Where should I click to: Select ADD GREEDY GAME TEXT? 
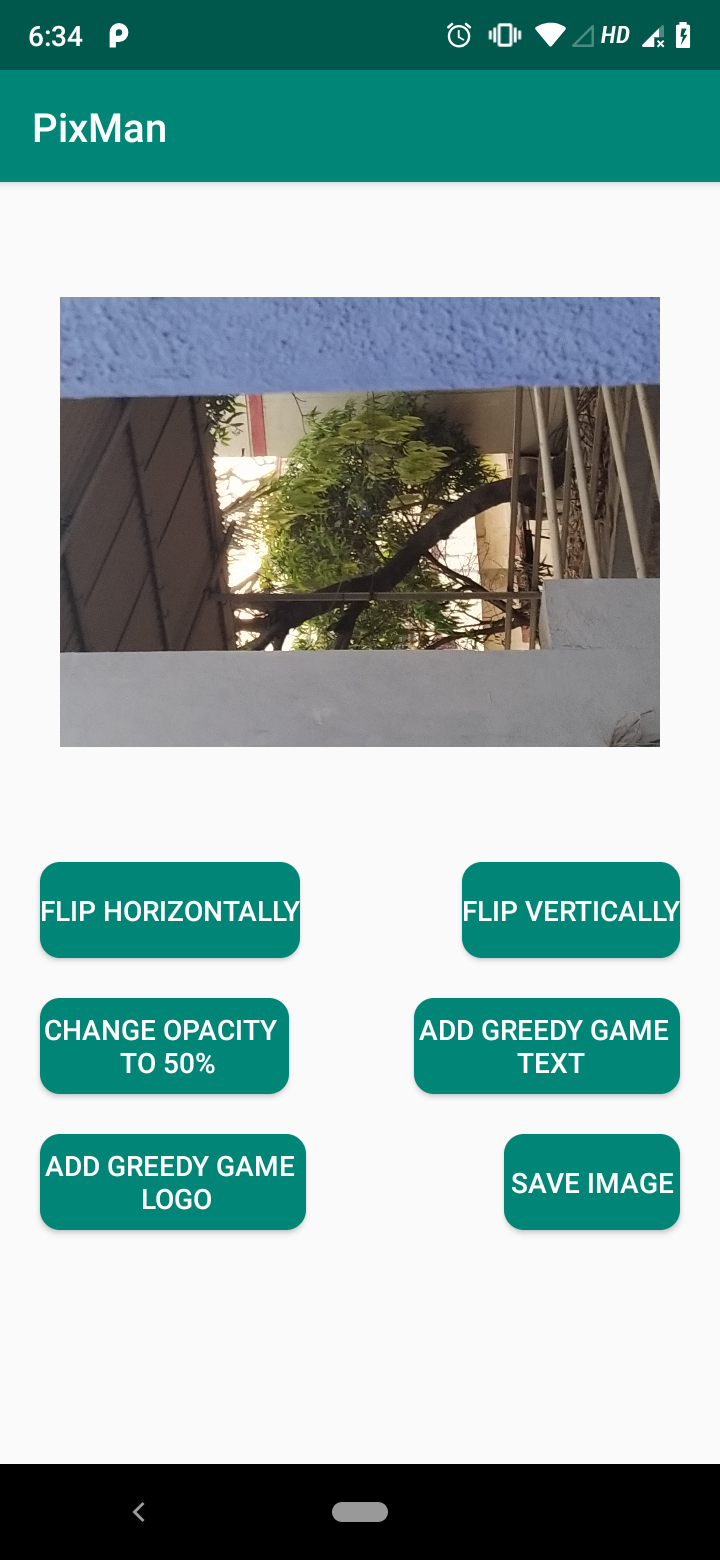[x=546, y=1045]
